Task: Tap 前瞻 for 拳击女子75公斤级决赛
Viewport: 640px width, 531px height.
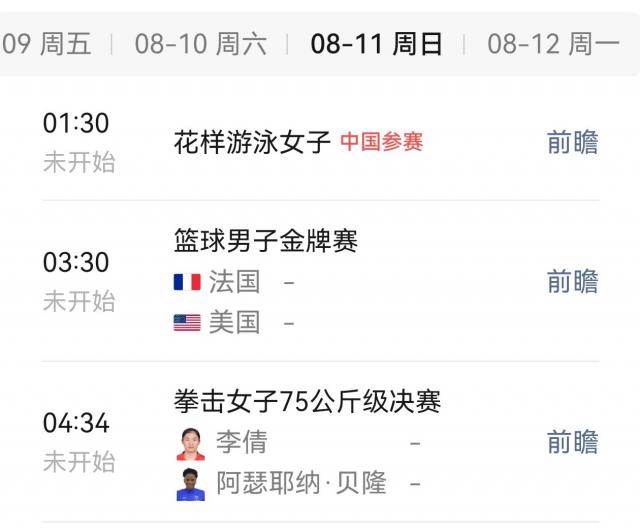Action: coord(572,442)
